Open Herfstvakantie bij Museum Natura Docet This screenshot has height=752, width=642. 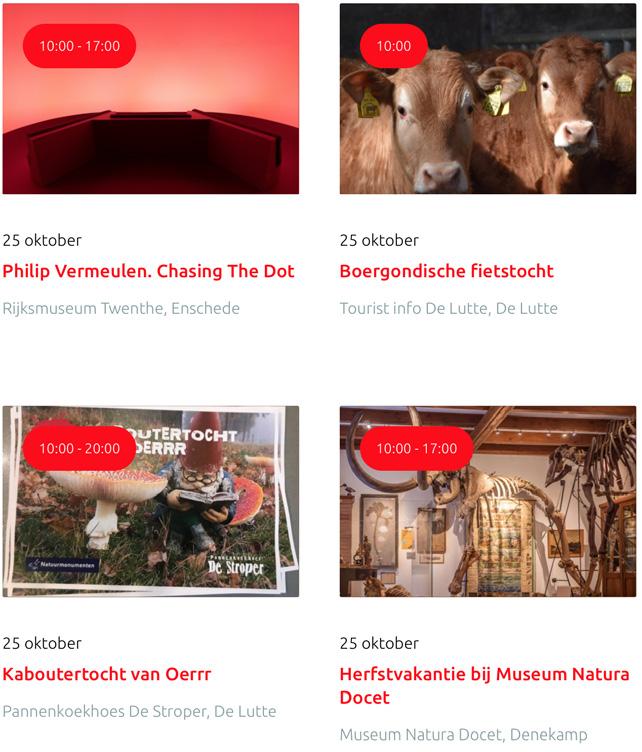click(484, 685)
